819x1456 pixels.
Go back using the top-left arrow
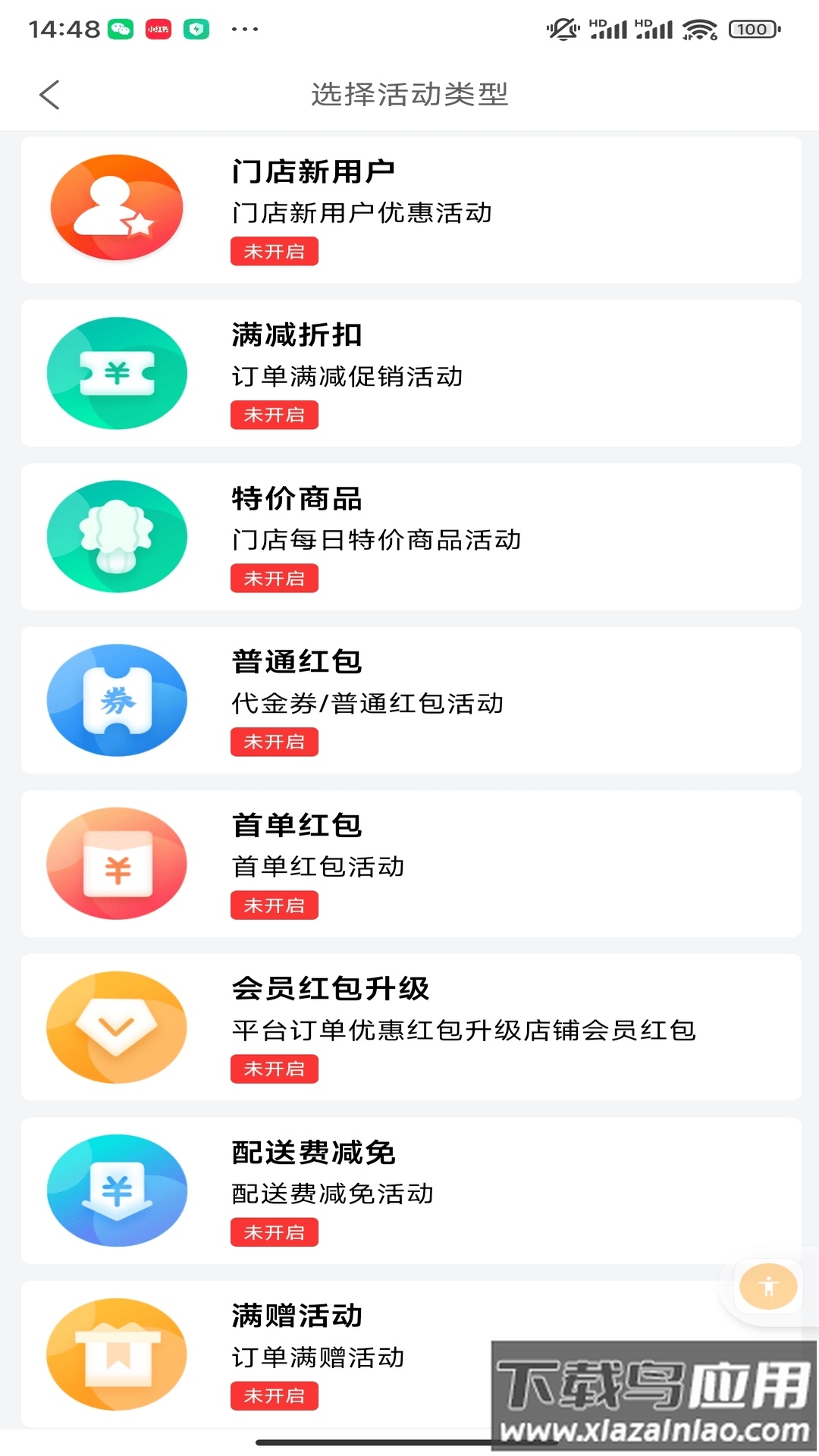(x=49, y=95)
